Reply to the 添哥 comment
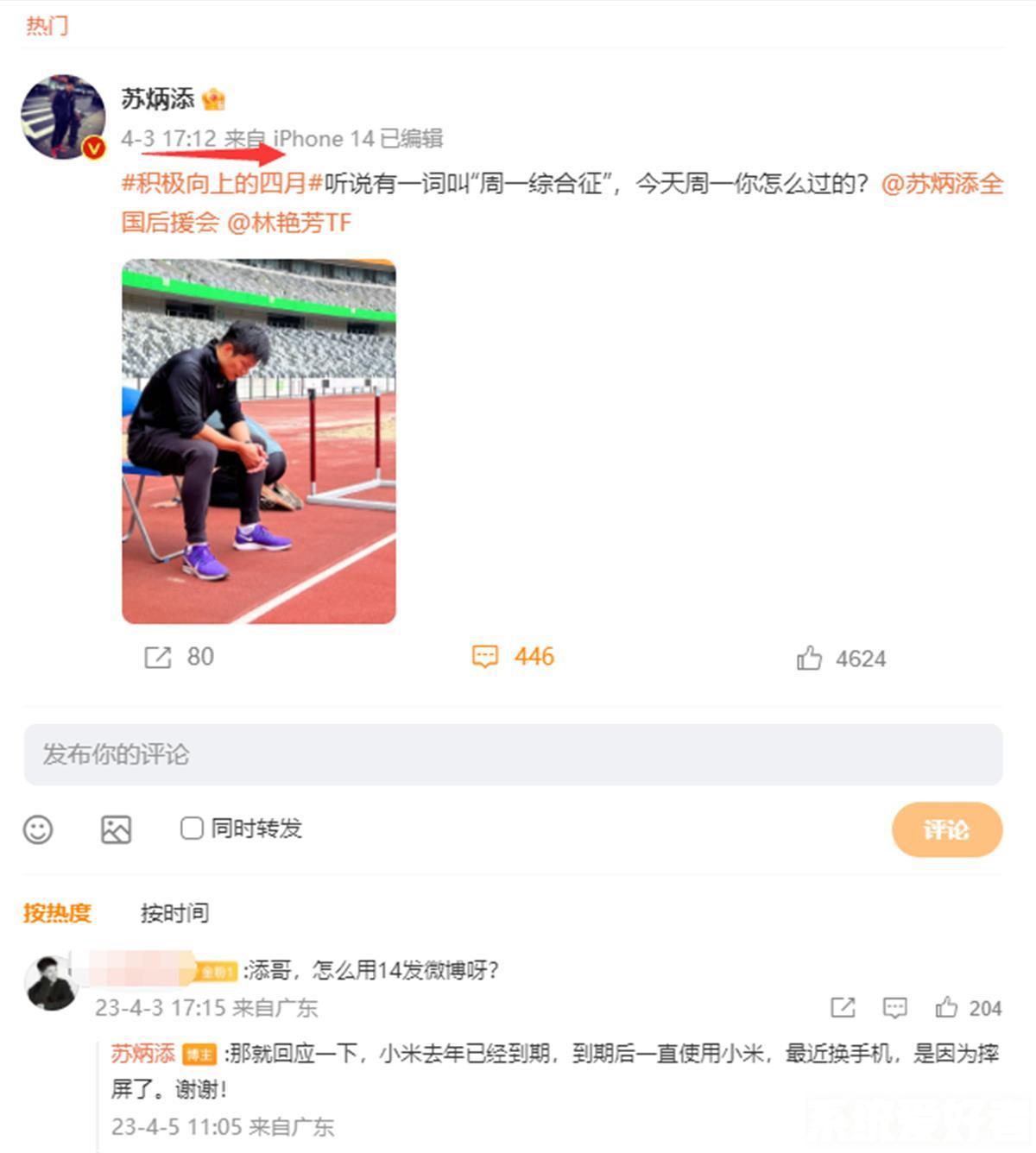Viewport: 1036px width, 1153px height. point(894,1007)
